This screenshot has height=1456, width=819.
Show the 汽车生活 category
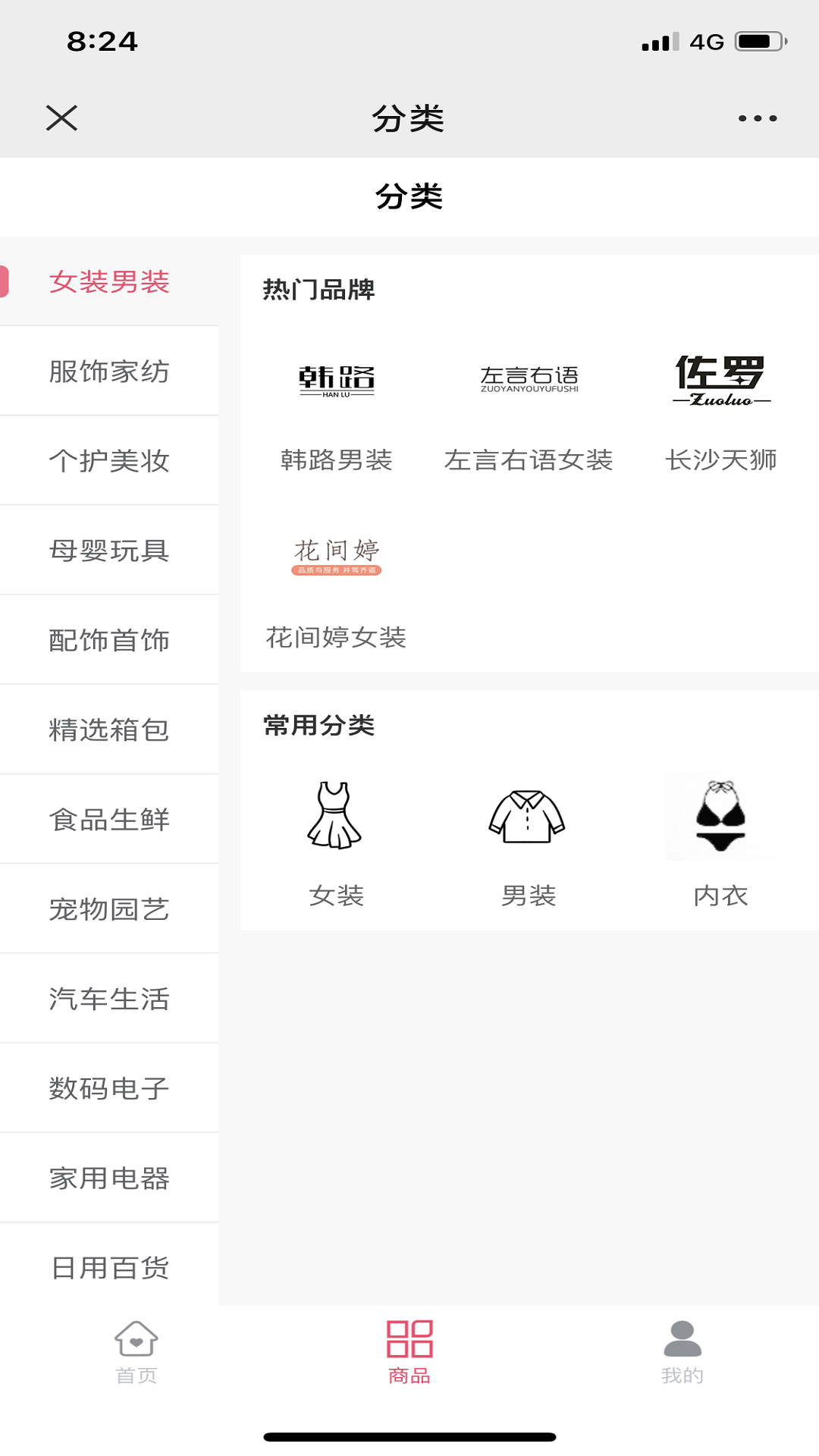(109, 999)
